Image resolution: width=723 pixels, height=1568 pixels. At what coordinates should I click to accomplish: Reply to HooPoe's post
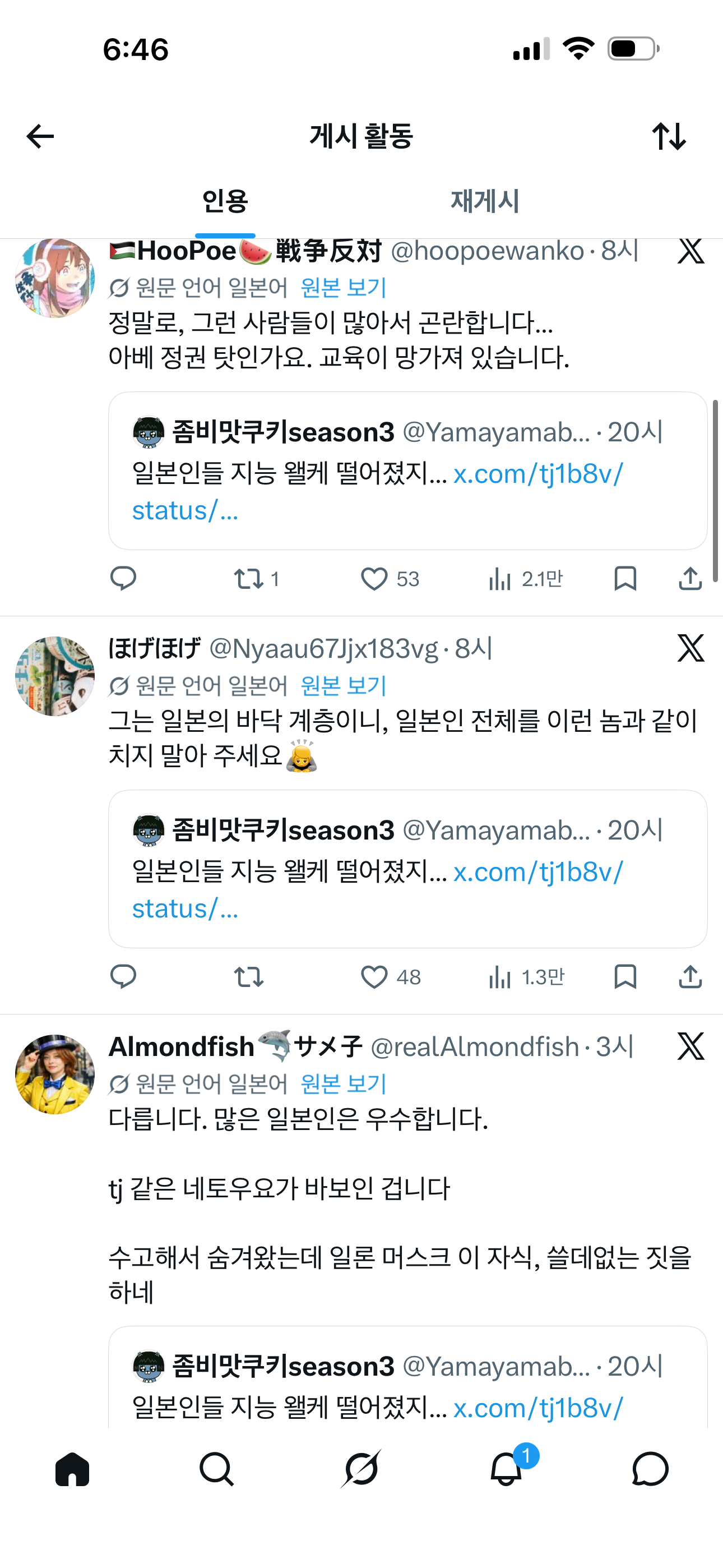coord(123,578)
